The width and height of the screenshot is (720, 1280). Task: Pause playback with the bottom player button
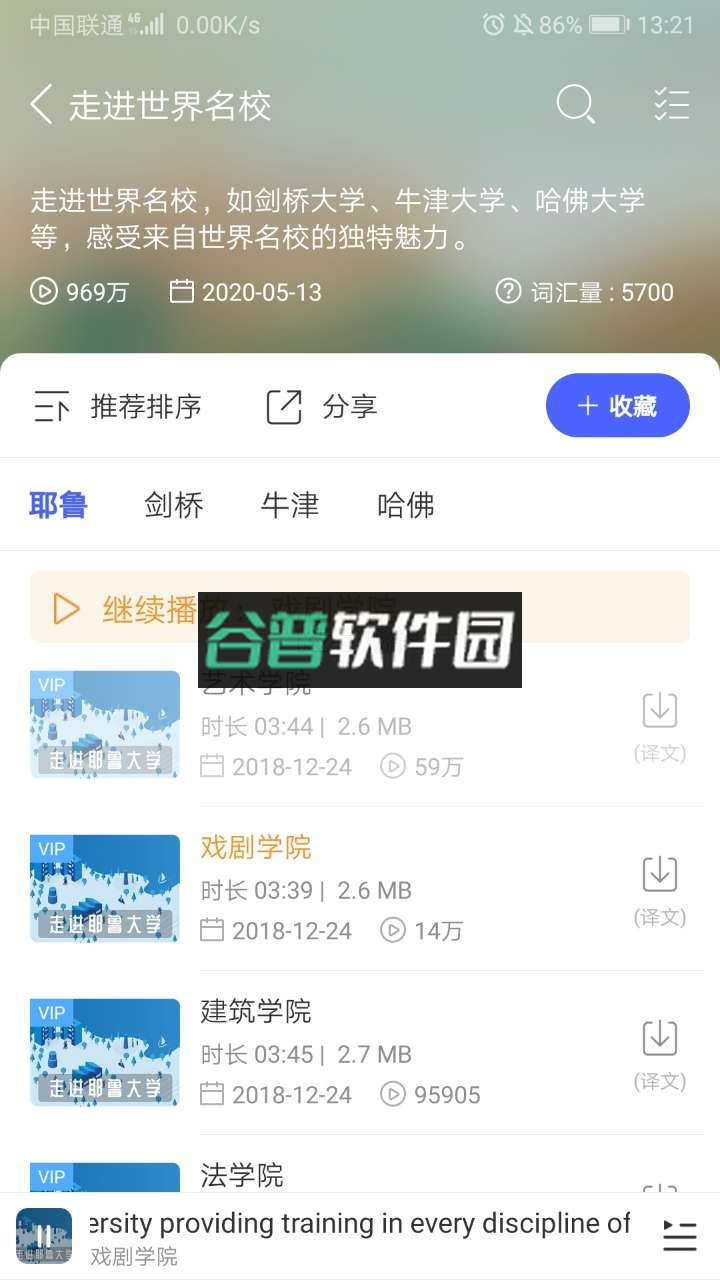point(42,1236)
